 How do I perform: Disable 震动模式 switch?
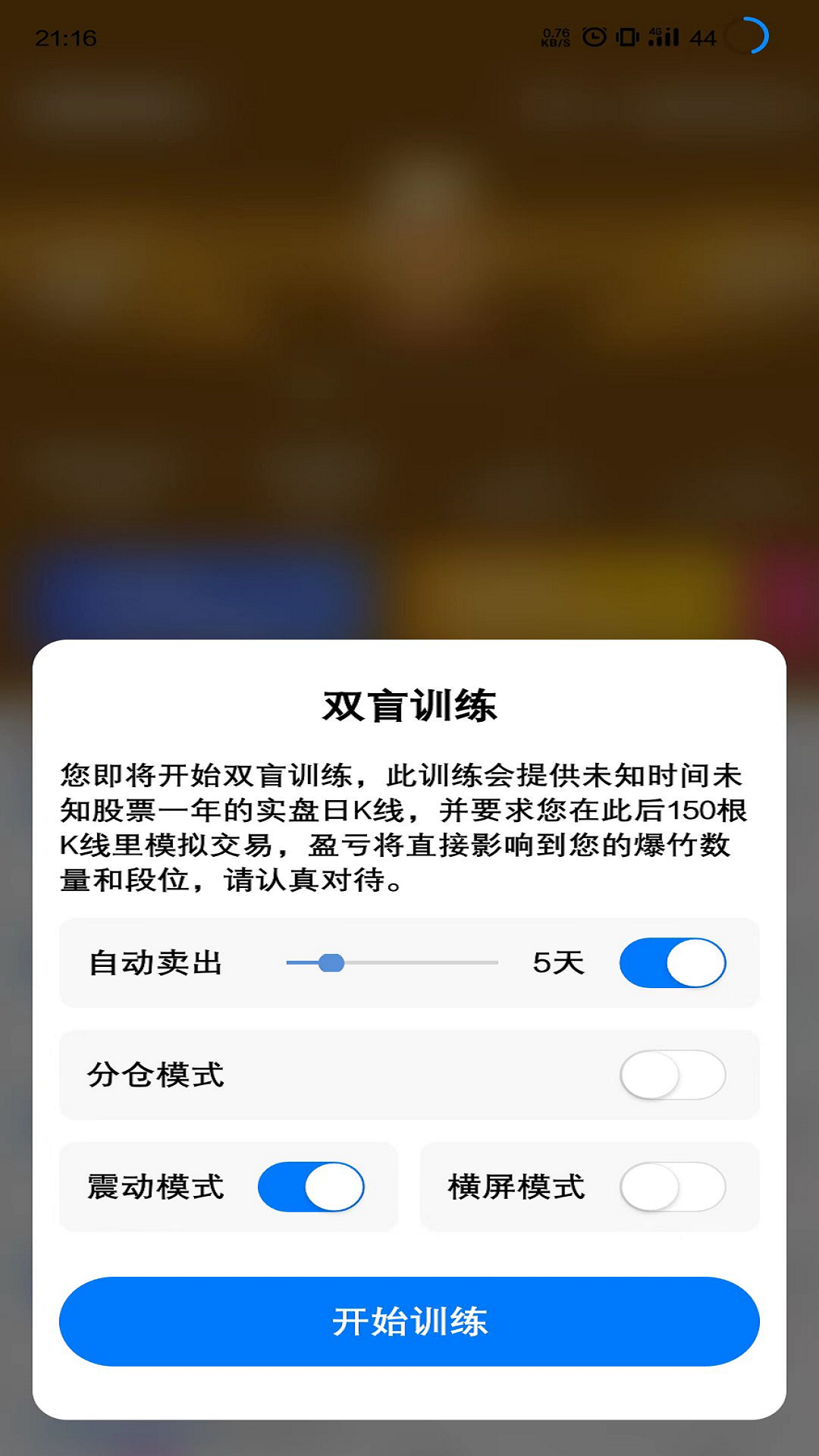[x=311, y=1187]
